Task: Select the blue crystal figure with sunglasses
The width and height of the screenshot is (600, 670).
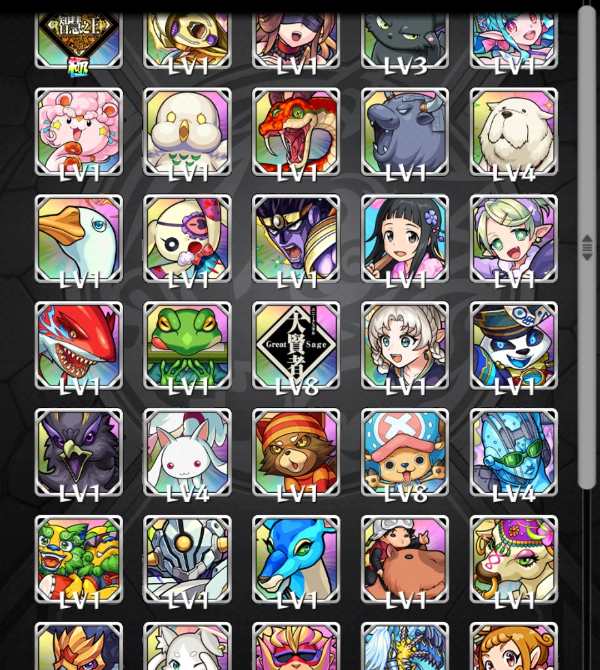Action: [514, 452]
